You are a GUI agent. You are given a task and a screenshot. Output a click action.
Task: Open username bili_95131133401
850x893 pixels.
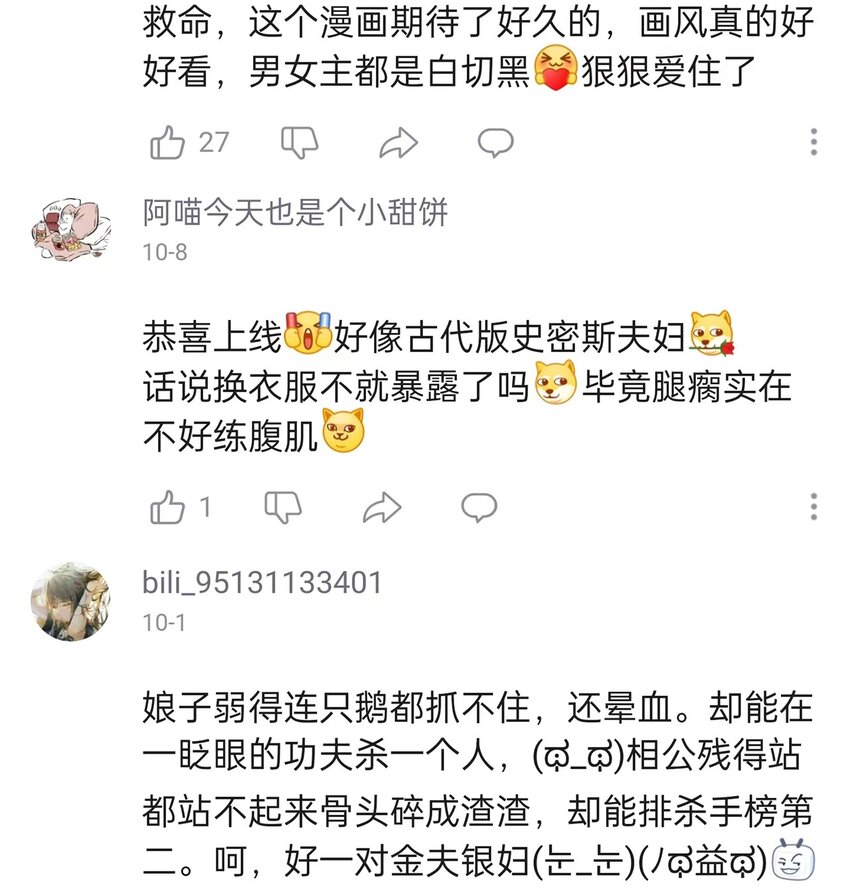(x=262, y=582)
